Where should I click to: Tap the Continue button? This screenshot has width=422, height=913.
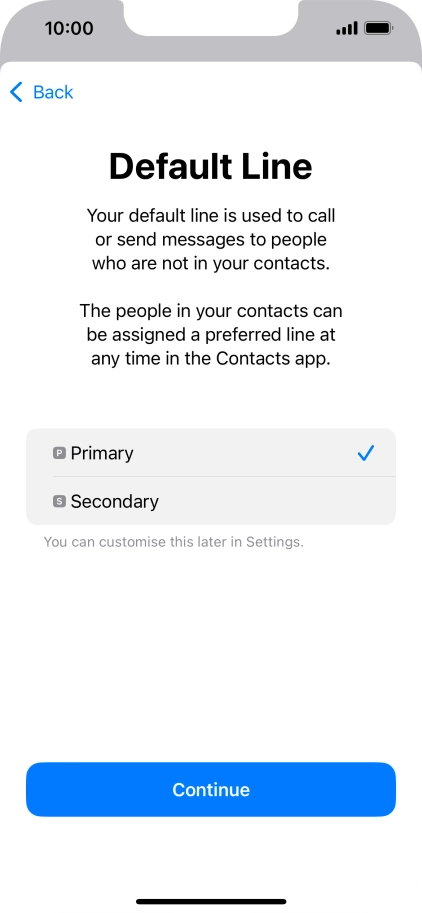[211, 790]
